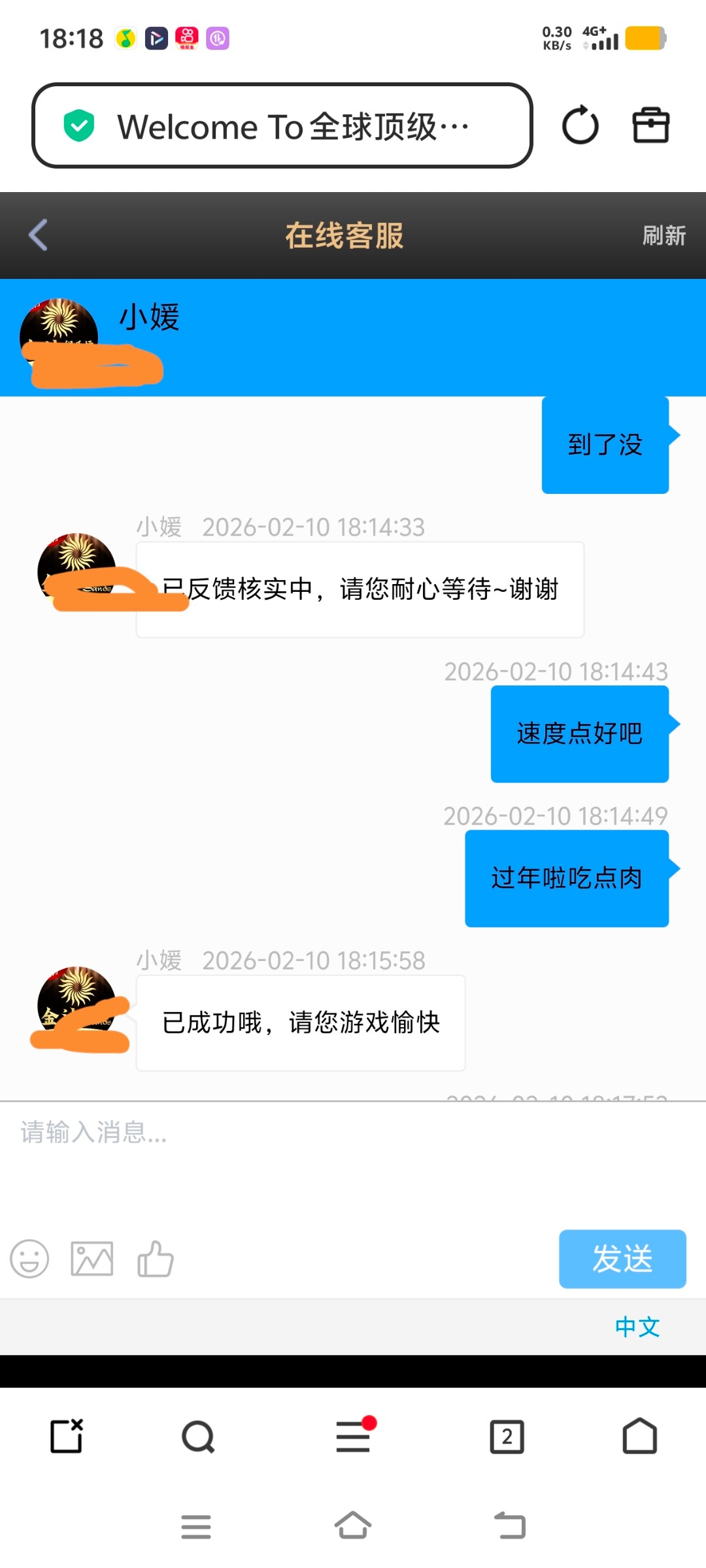This screenshot has width=706, height=1568.
Task: Return to the phone home screen
Action: (x=353, y=1527)
